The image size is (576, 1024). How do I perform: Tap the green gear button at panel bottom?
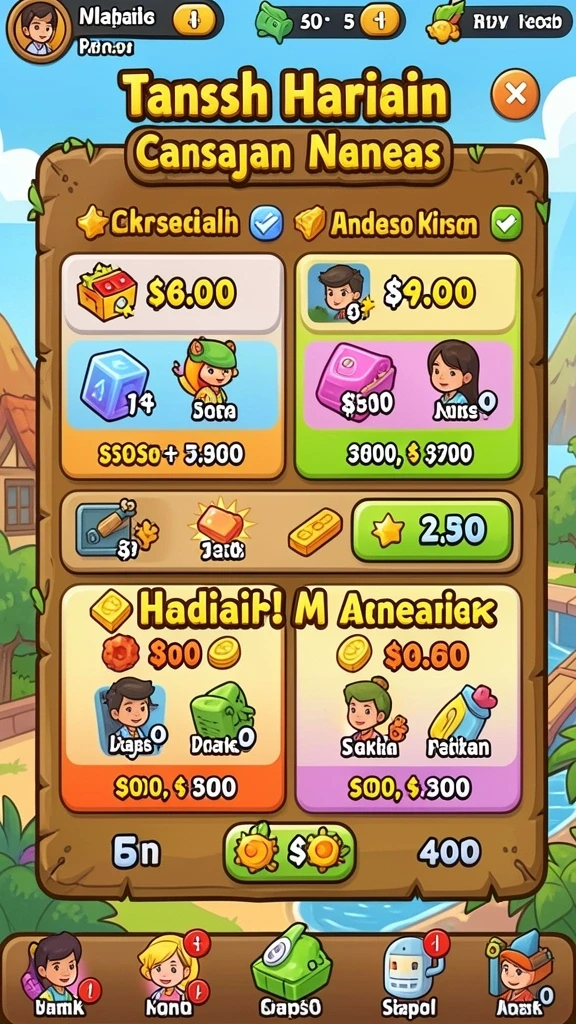pyautogui.click(x=290, y=852)
